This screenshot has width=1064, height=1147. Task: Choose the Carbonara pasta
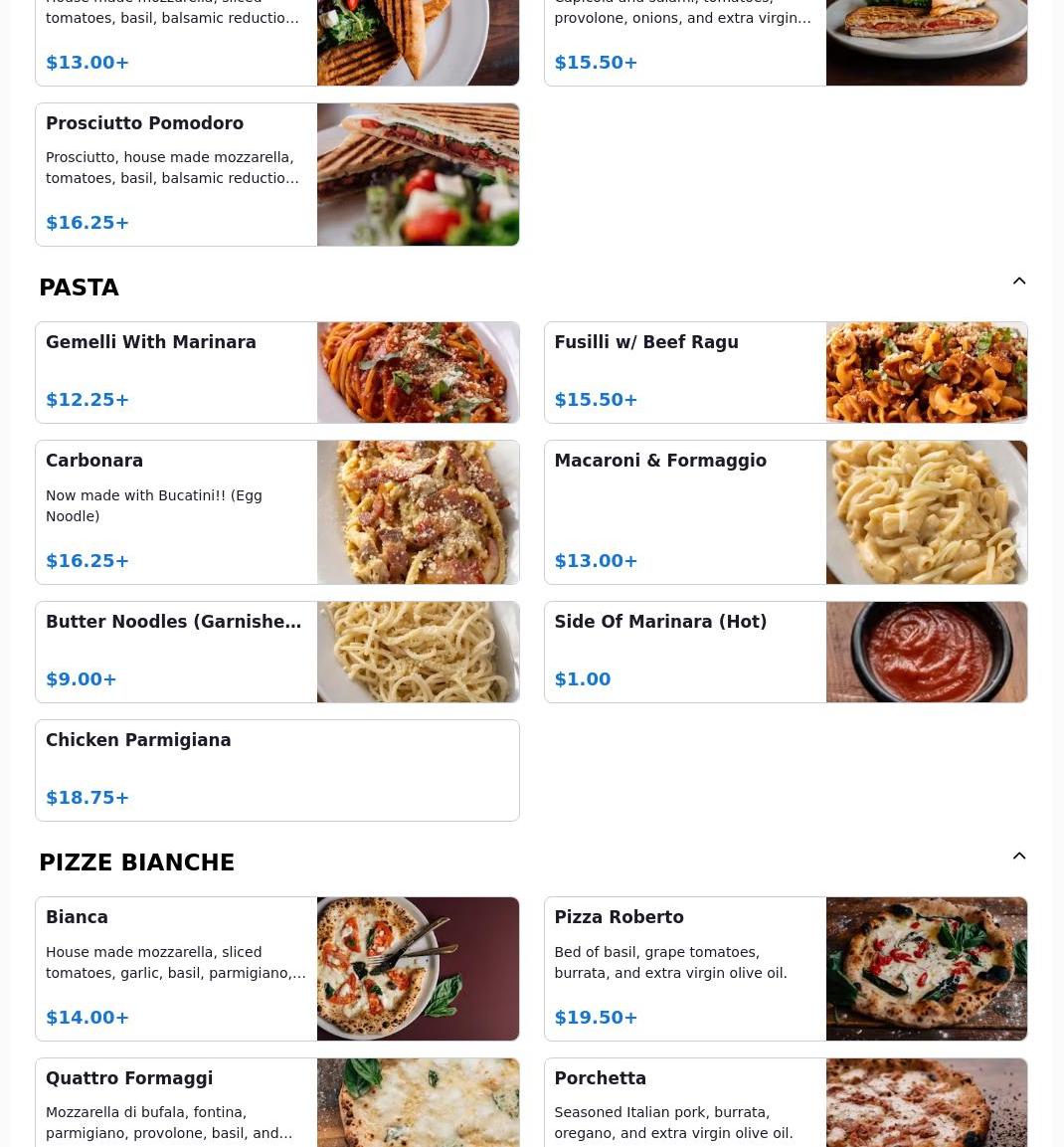coord(276,511)
